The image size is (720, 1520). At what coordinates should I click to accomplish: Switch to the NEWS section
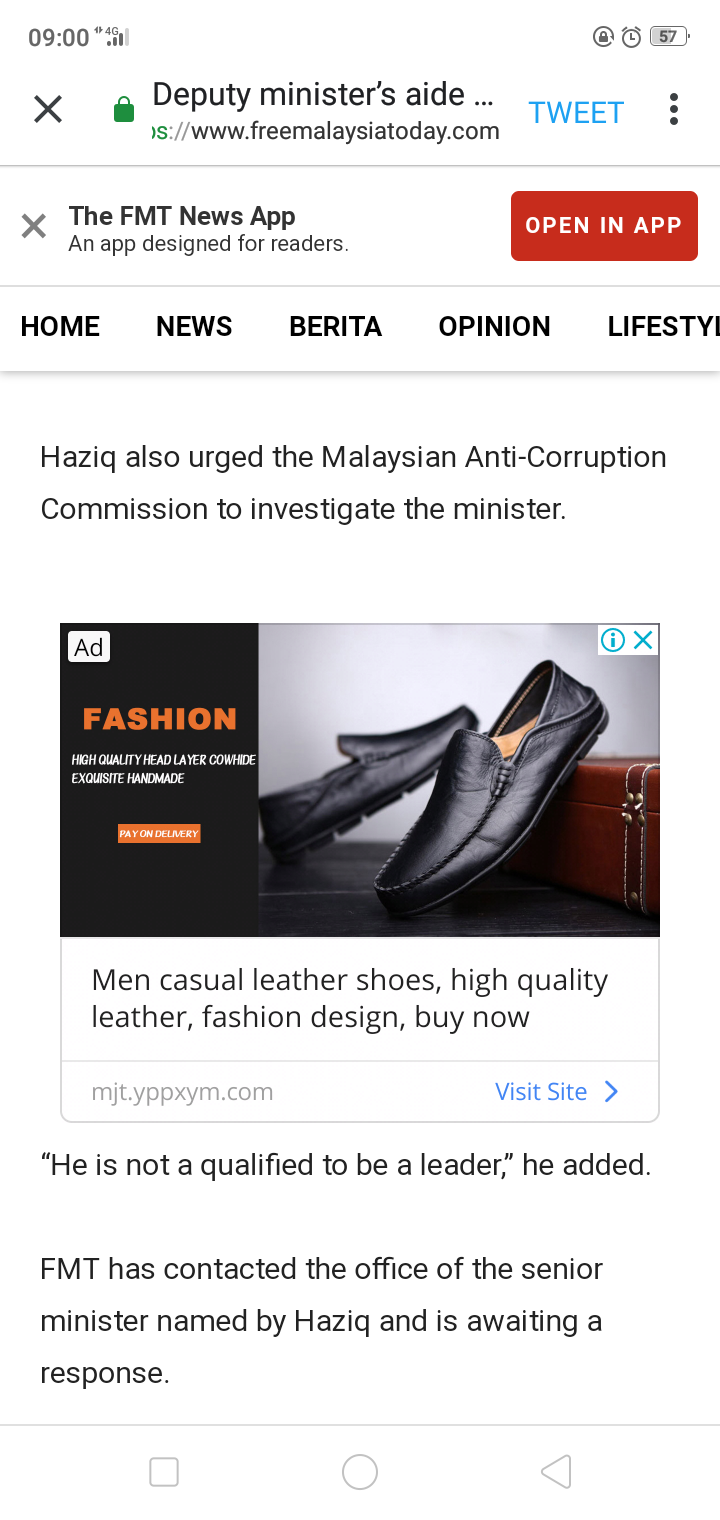click(194, 327)
